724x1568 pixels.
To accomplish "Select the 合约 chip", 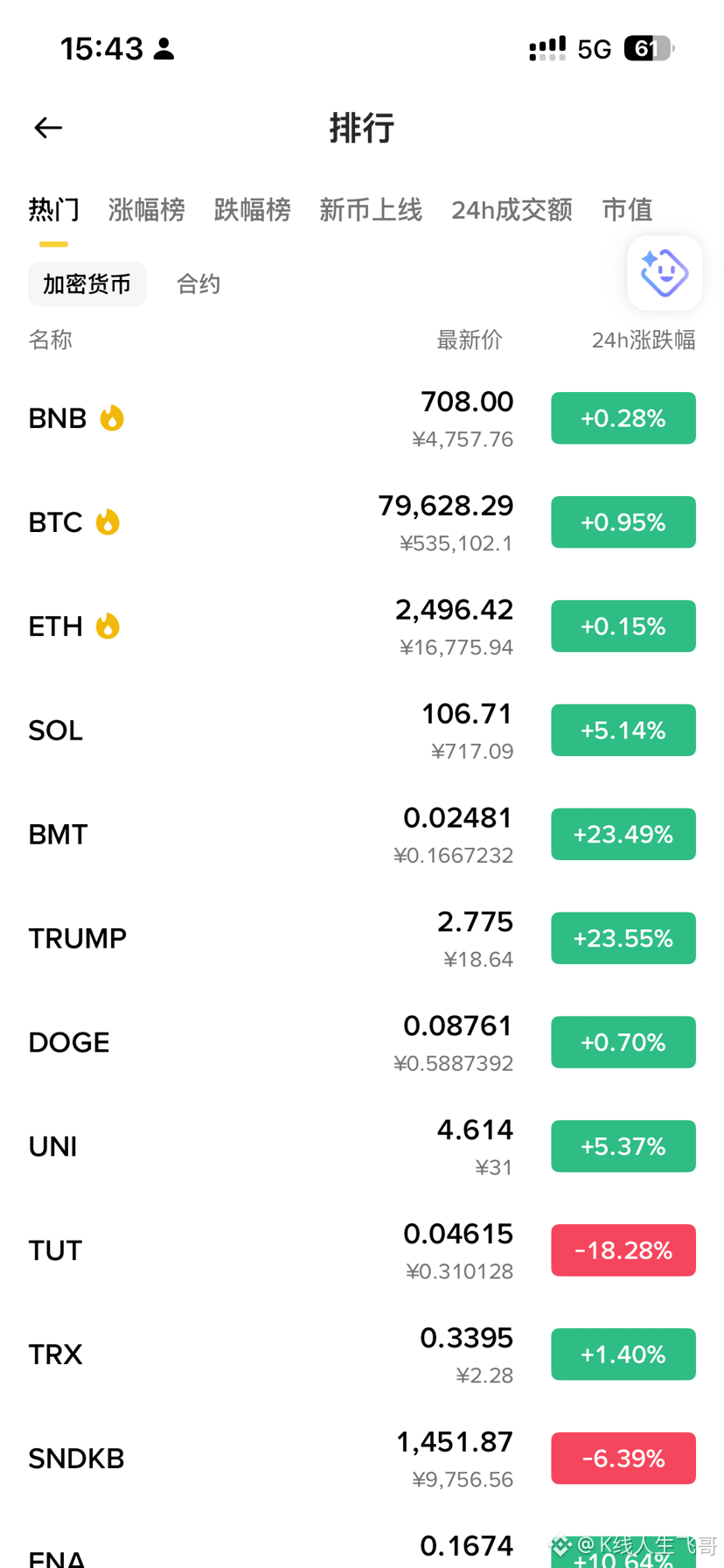I will [198, 284].
